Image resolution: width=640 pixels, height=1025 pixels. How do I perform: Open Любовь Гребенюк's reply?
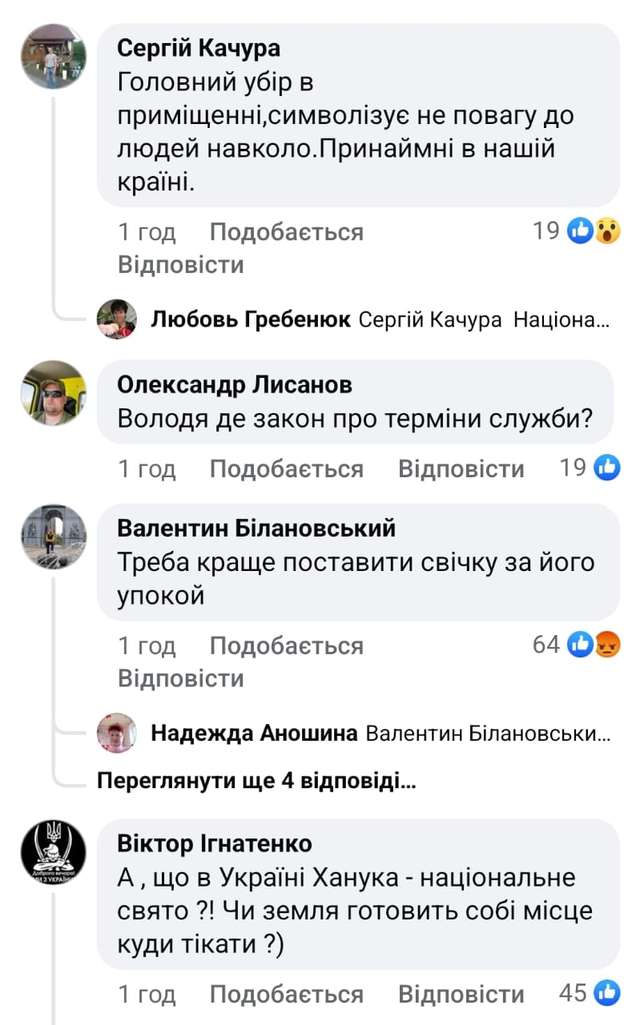tap(379, 320)
